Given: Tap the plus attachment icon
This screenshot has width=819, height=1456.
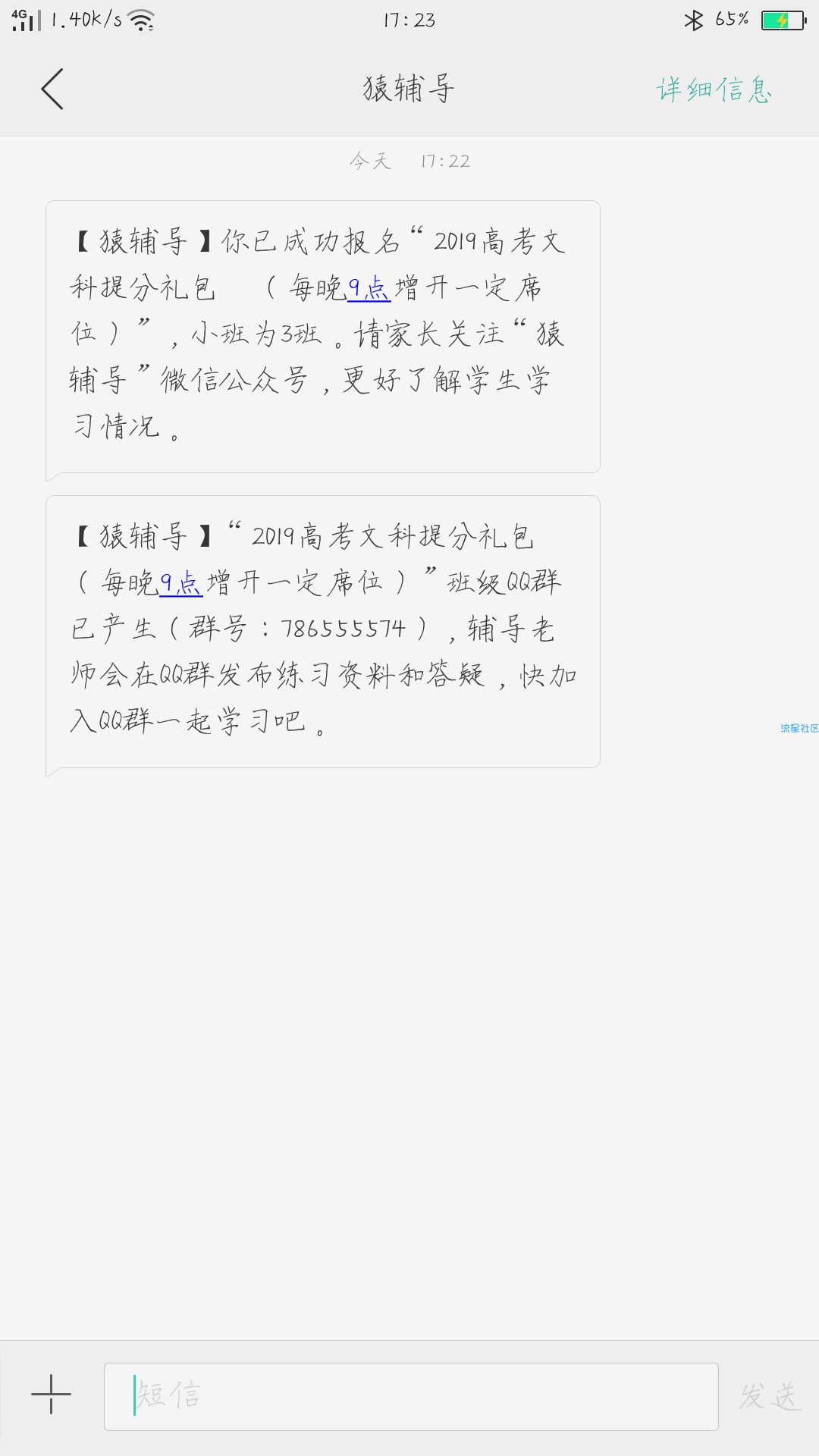Looking at the screenshot, I should (51, 1394).
